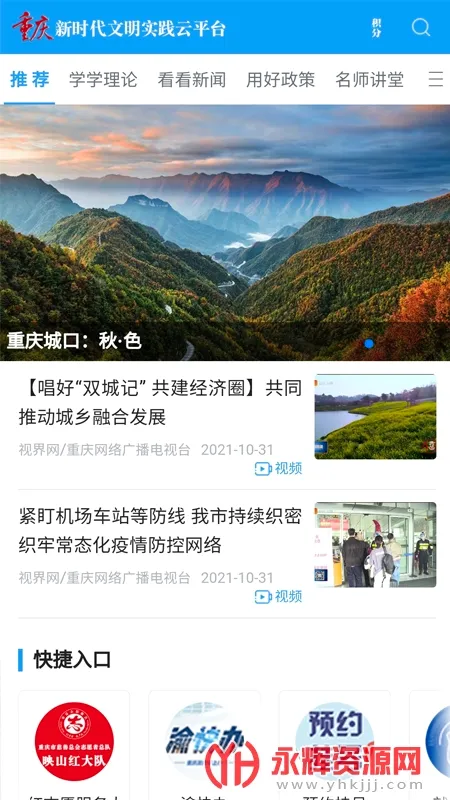The image size is (450, 800).
Task: Open the 积分 points button
Action: click(377, 28)
